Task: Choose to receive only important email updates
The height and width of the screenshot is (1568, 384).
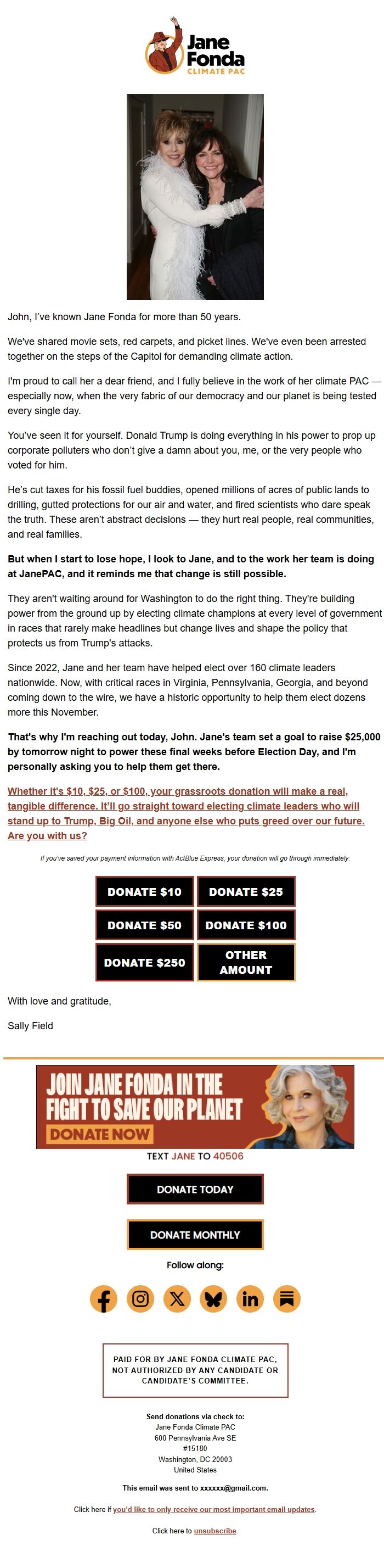Action: (214, 1509)
